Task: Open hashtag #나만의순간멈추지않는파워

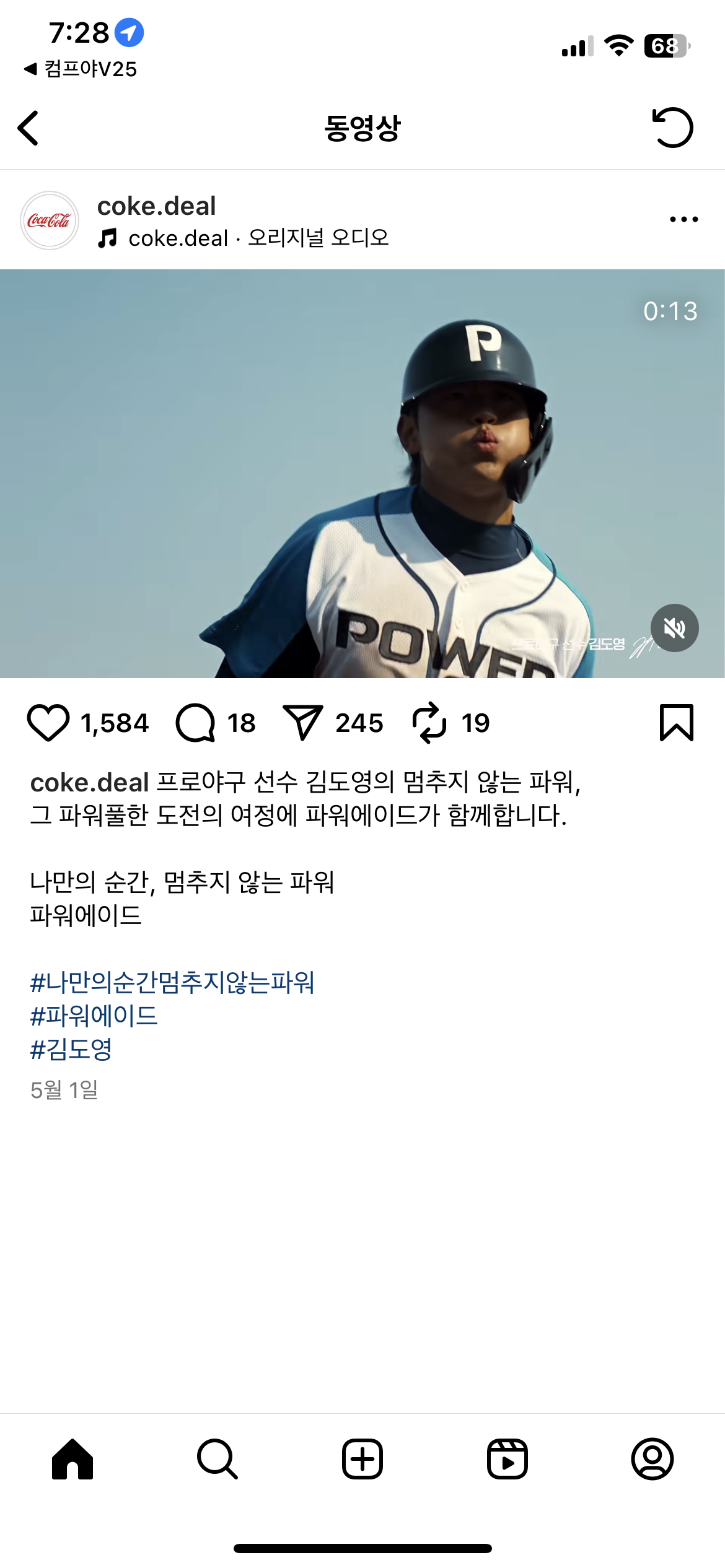Action: [172, 983]
